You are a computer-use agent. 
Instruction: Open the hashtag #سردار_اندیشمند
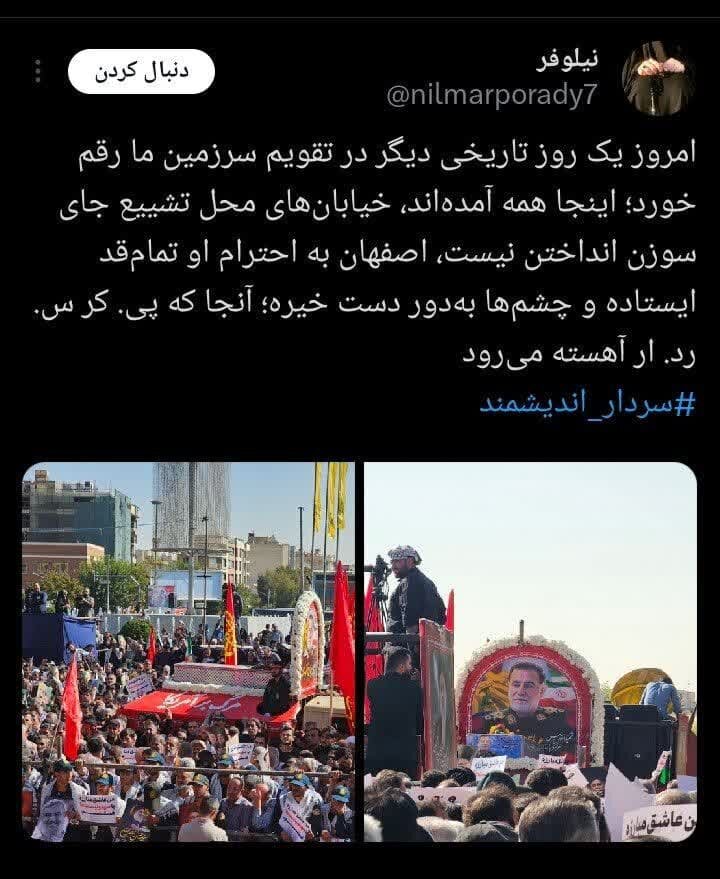(587, 405)
